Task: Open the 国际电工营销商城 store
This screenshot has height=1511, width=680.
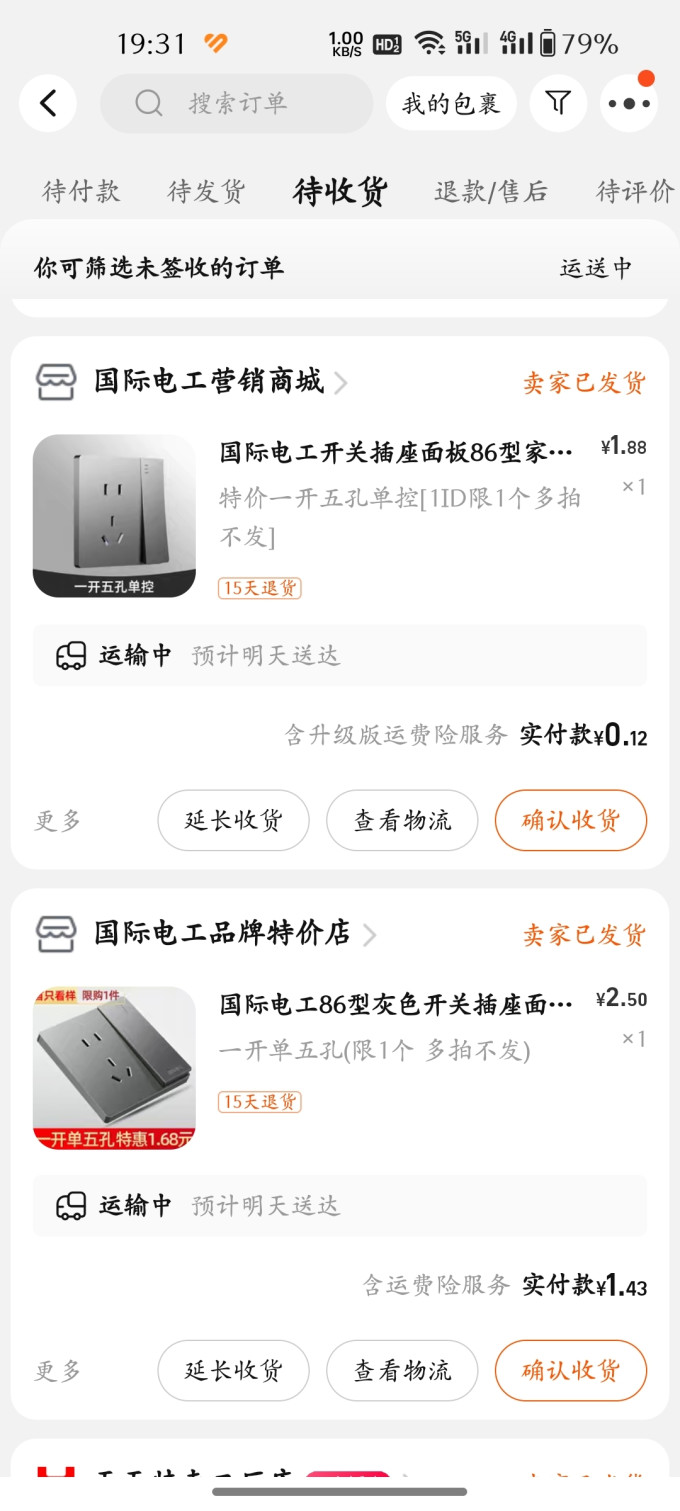Action: (x=208, y=381)
